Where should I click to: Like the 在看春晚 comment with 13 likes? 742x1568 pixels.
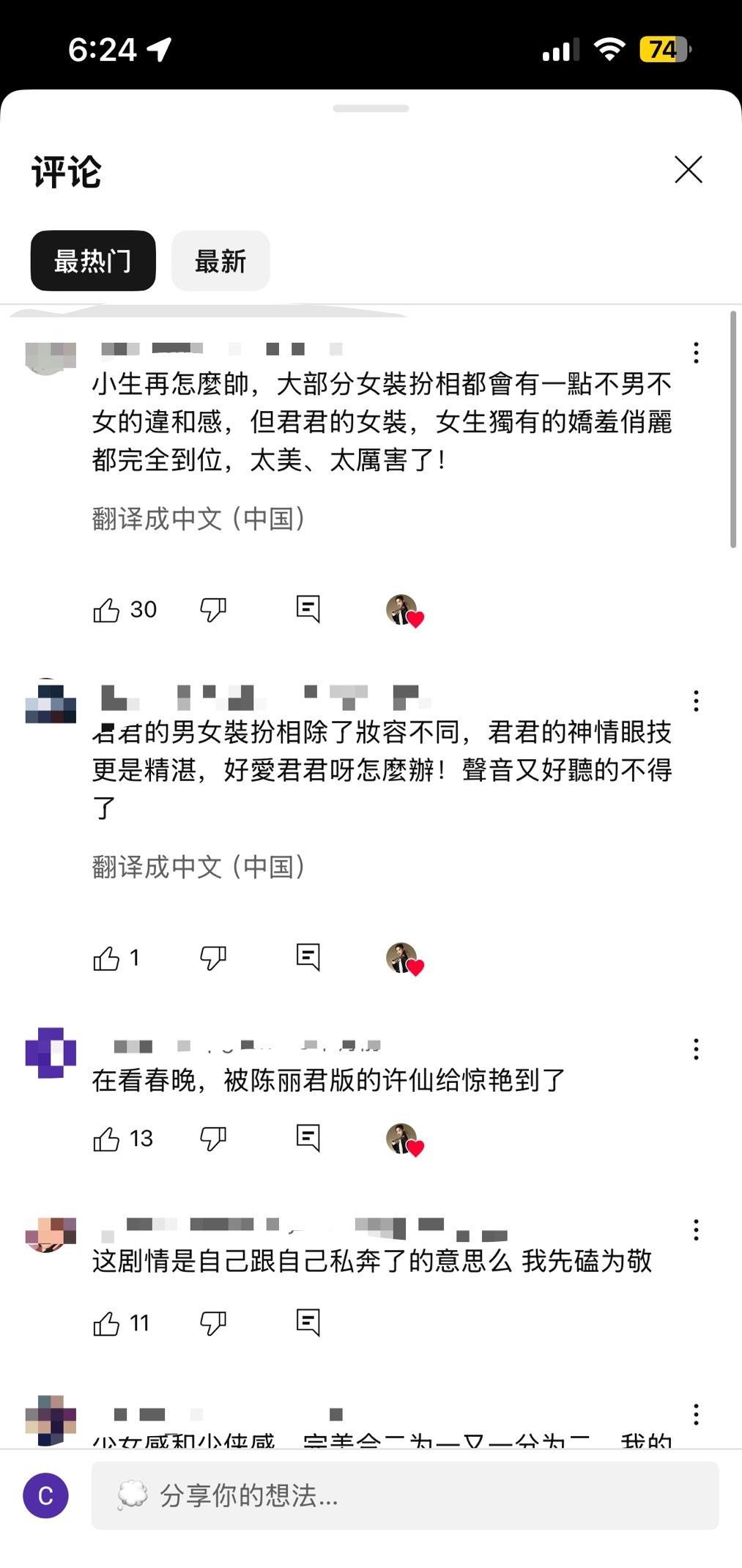[106, 1139]
